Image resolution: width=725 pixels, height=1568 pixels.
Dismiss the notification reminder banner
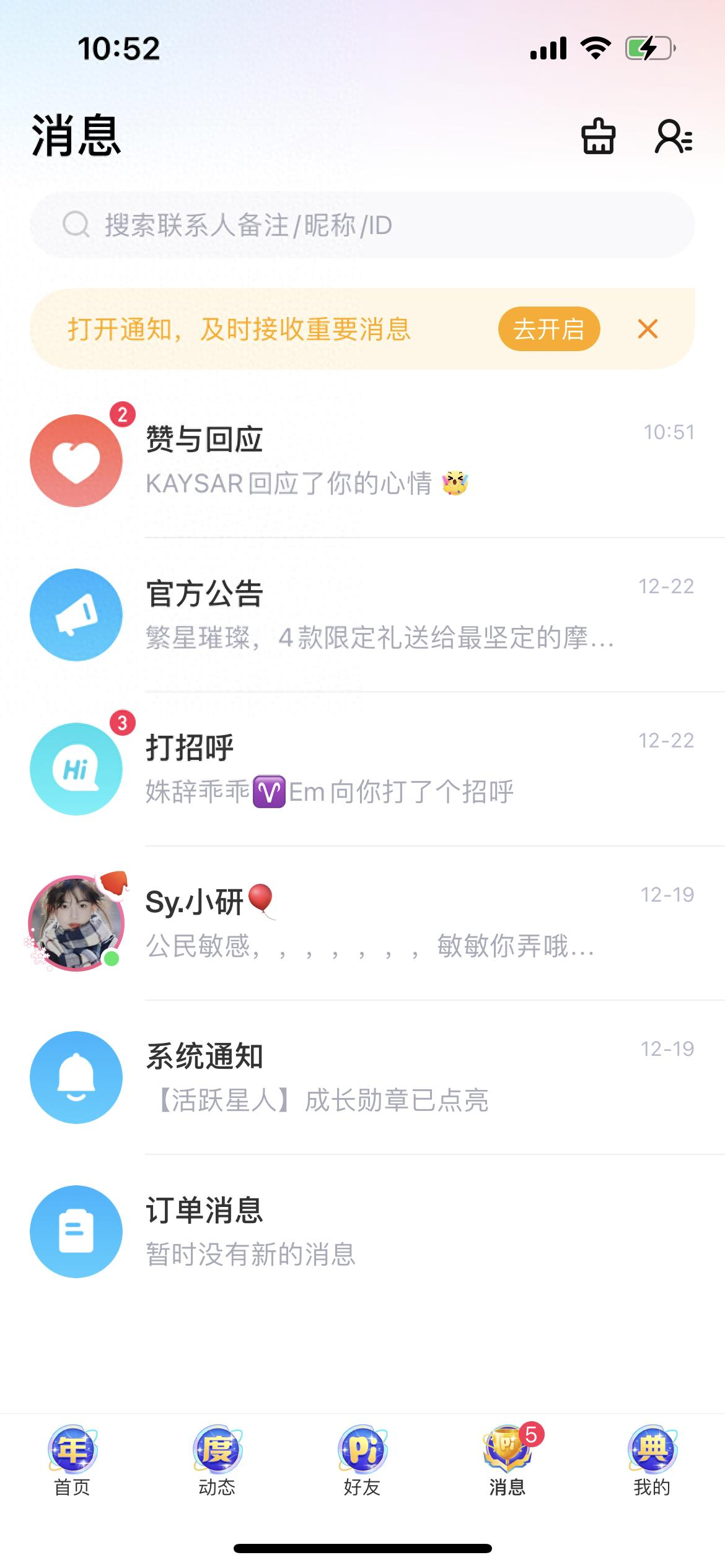pyautogui.click(x=648, y=329)
